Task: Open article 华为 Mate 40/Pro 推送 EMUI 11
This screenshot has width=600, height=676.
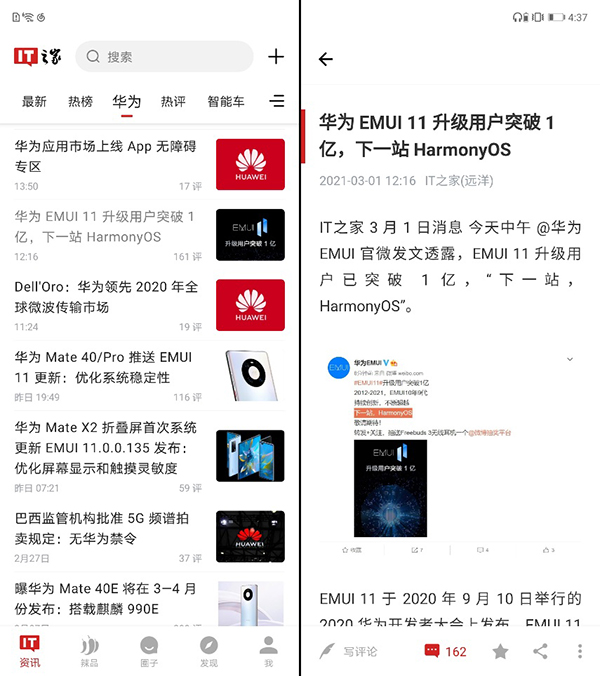Action: point(106,367)
